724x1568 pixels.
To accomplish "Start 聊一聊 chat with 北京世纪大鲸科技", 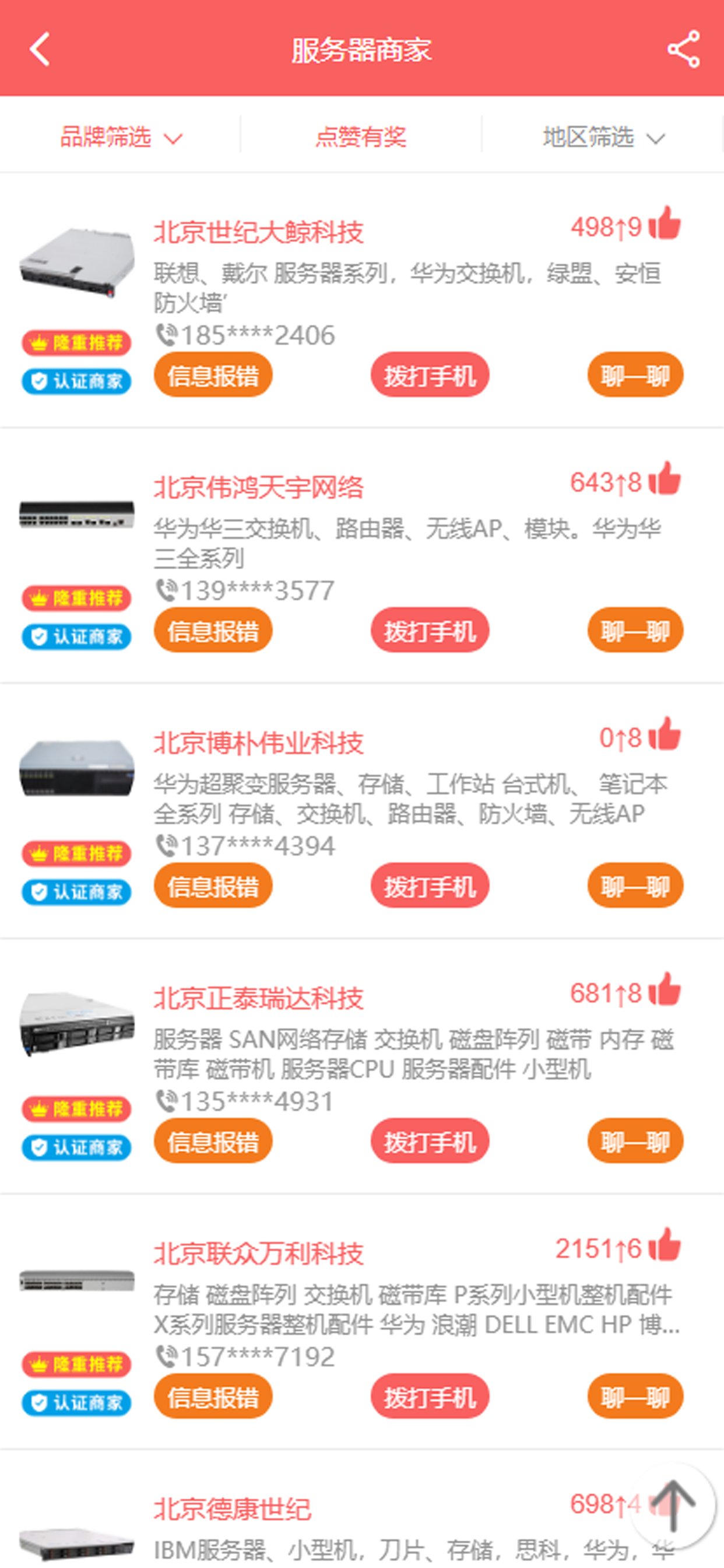I will coord(635,375).
